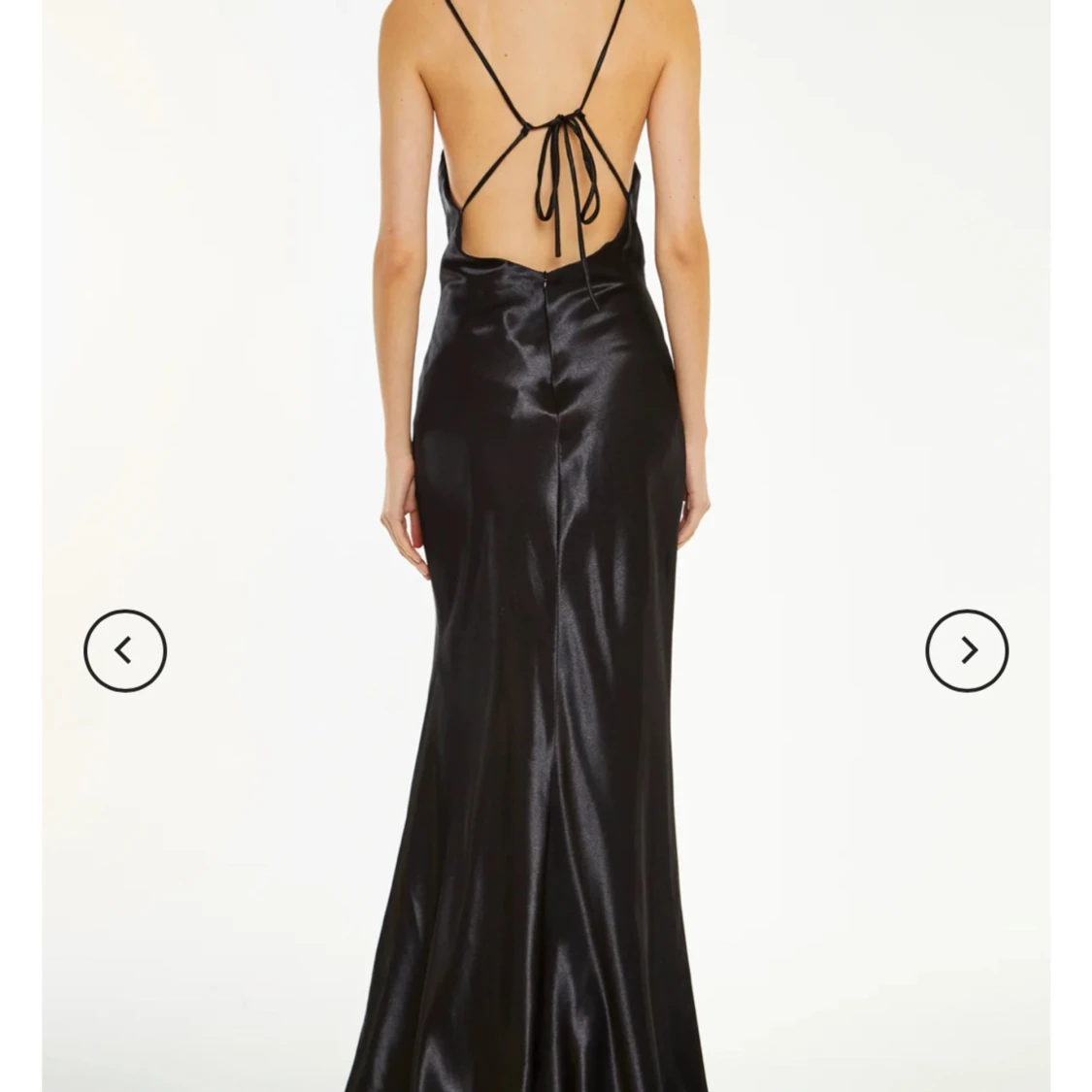Go to the next product image
This screenshot has height=1092, width=1092.
click(x=967, y=650)
